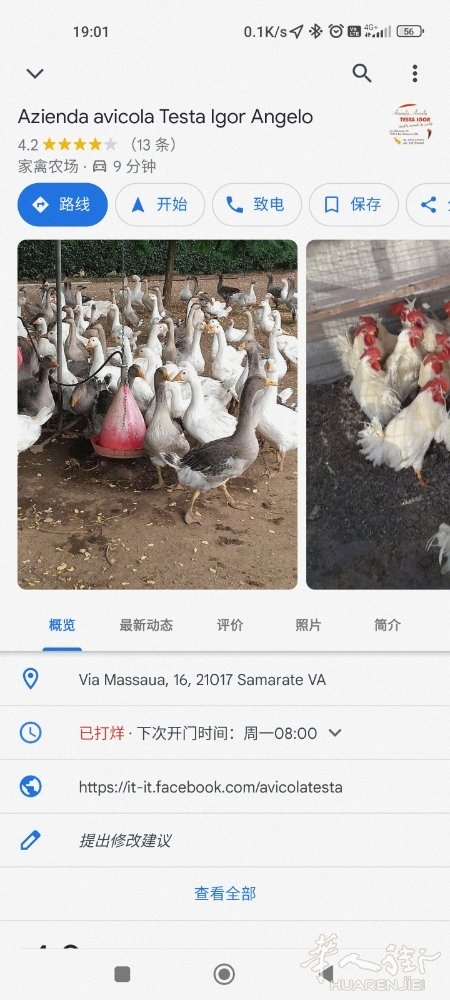The image size is (450, 1000).
Task: Switch to the 评价 tab
Action: [x=229, y=625]
